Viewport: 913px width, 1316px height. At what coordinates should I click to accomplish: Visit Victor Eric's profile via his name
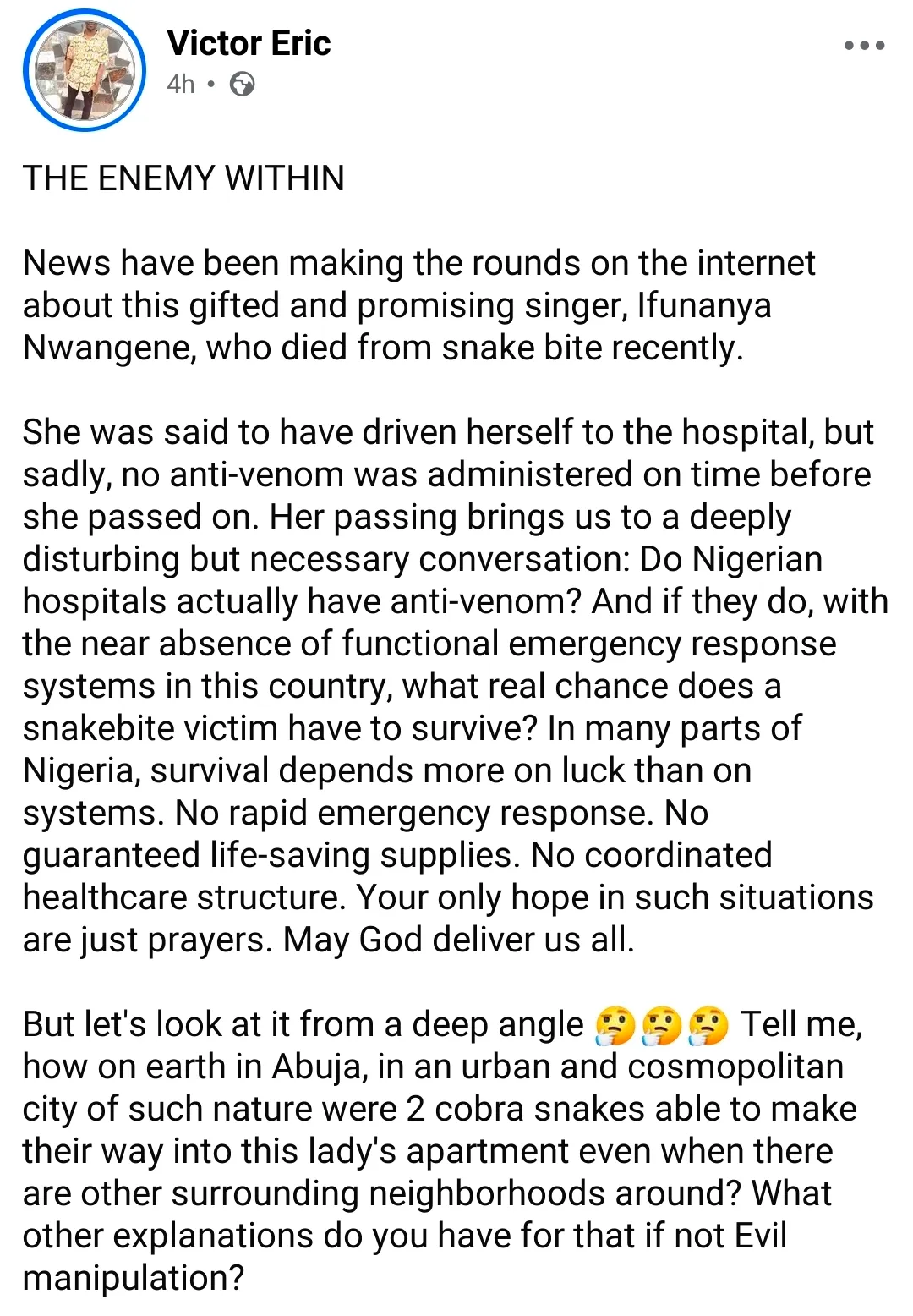coord(249,43)
